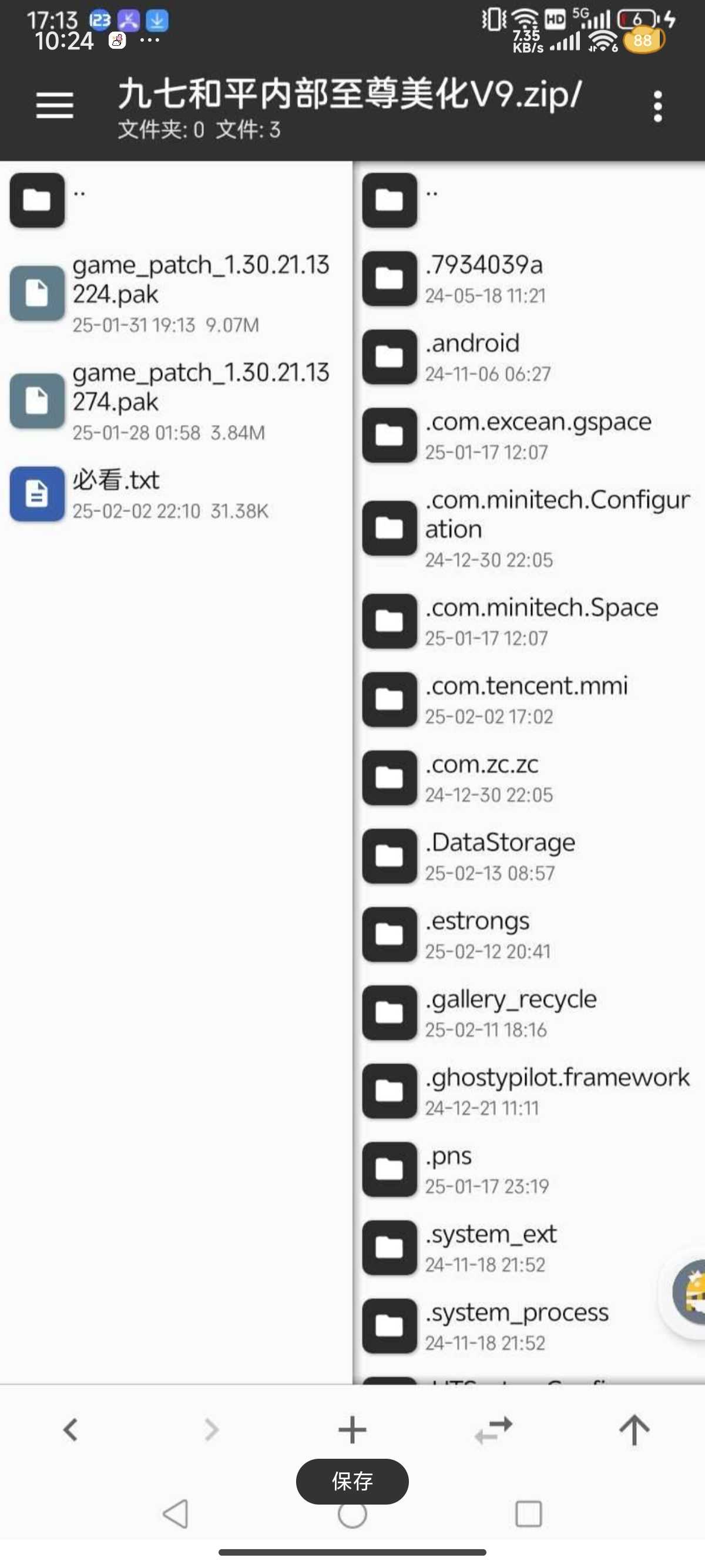
Task: Open the .com.minitech.Configuration folder
Action: point(528,529)
